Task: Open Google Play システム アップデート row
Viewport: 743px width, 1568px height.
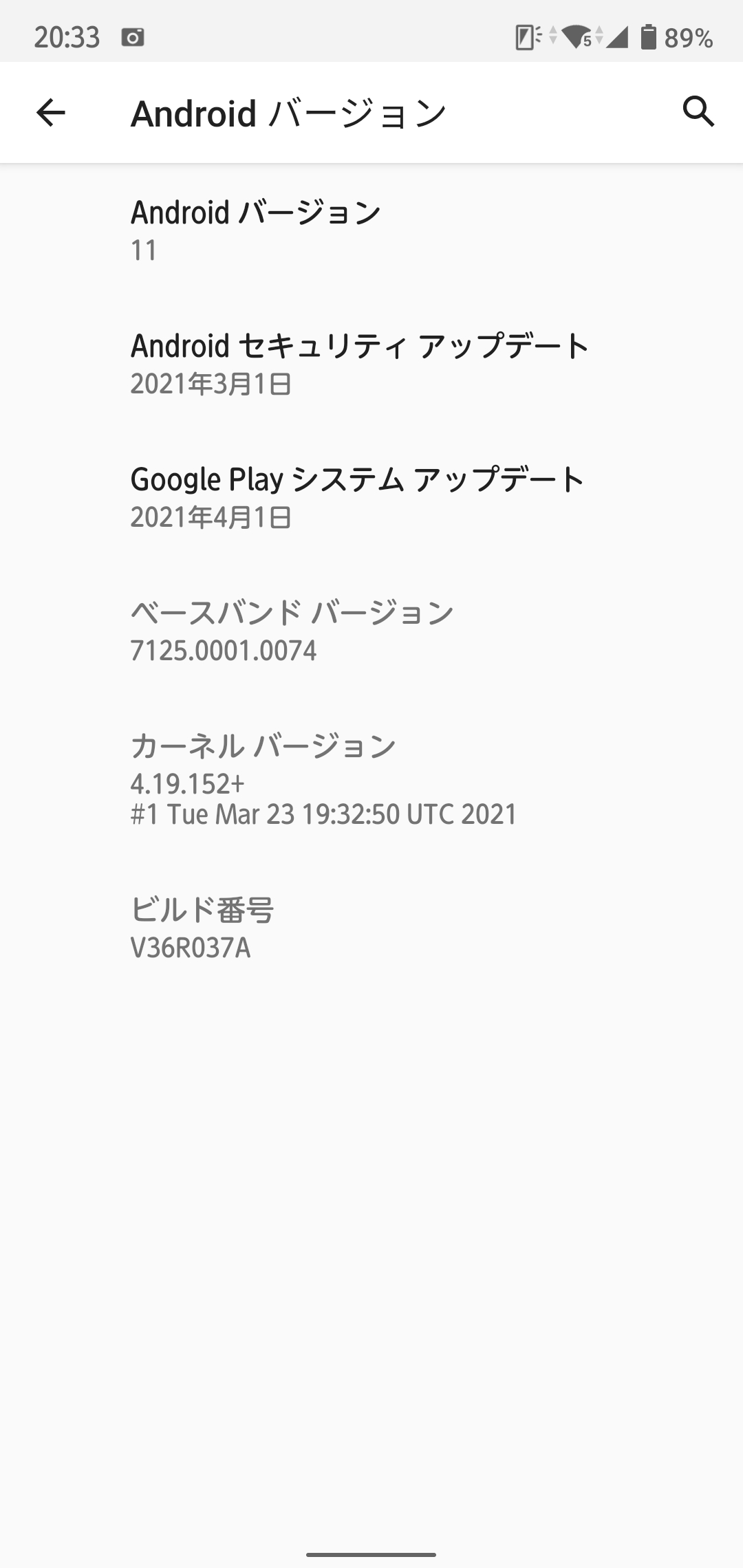Action: pos(371,497)
